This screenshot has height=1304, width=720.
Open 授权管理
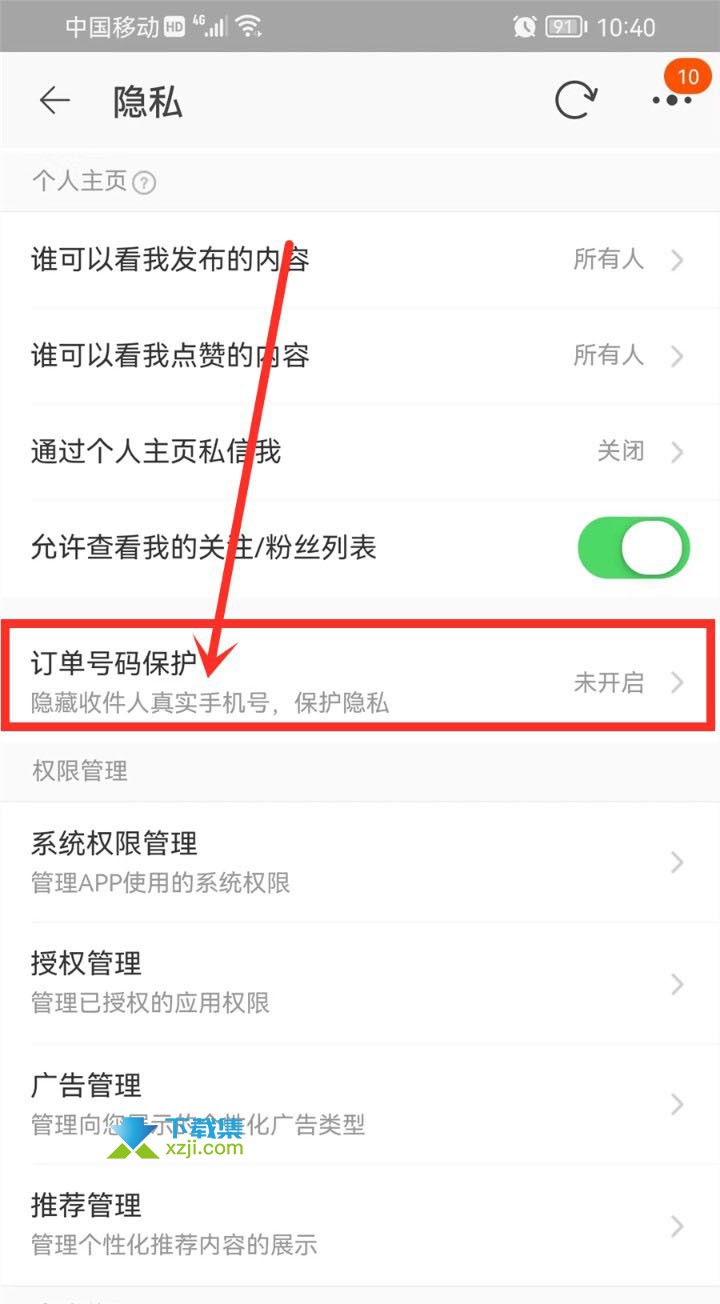click(358, 982)
